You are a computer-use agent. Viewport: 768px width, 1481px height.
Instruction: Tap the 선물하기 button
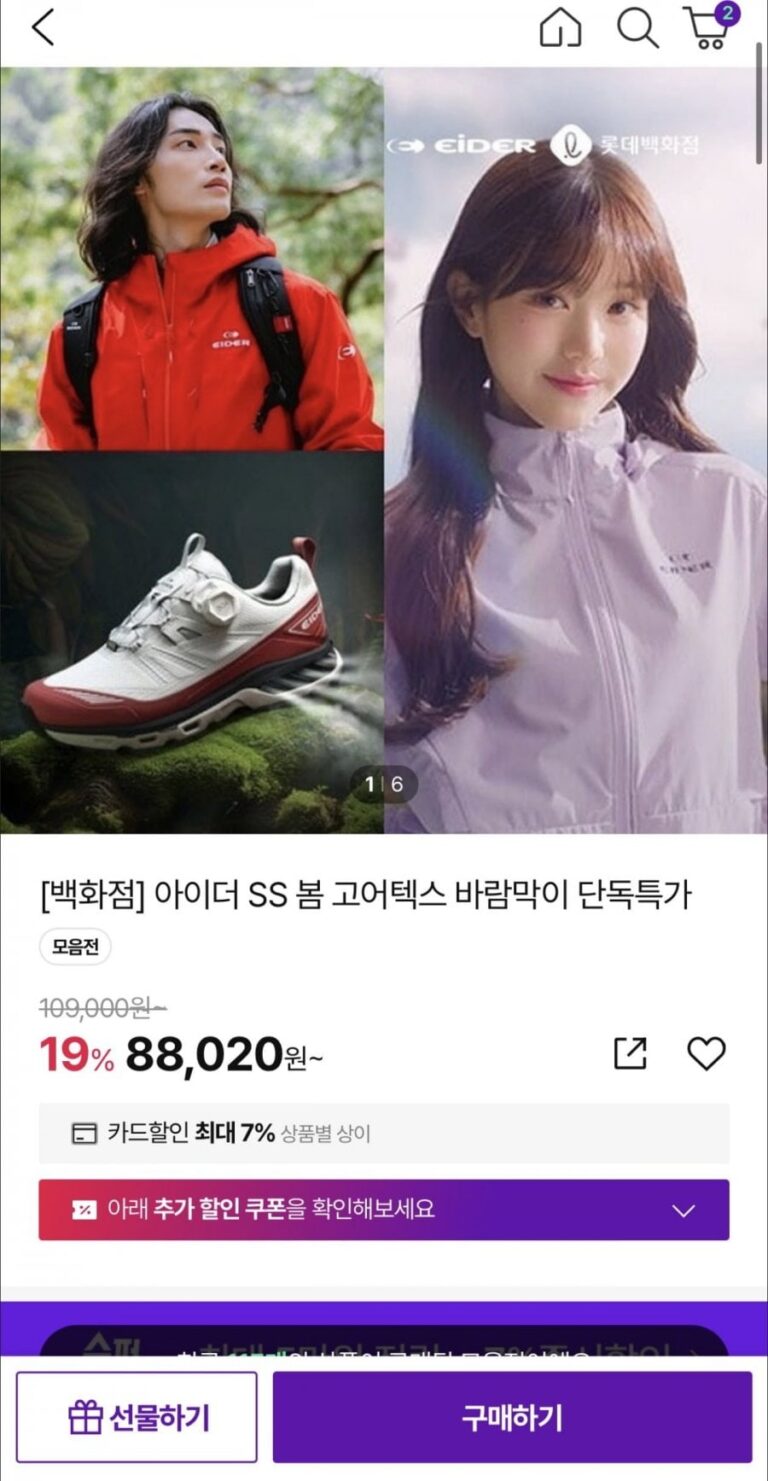(137, 1417)
